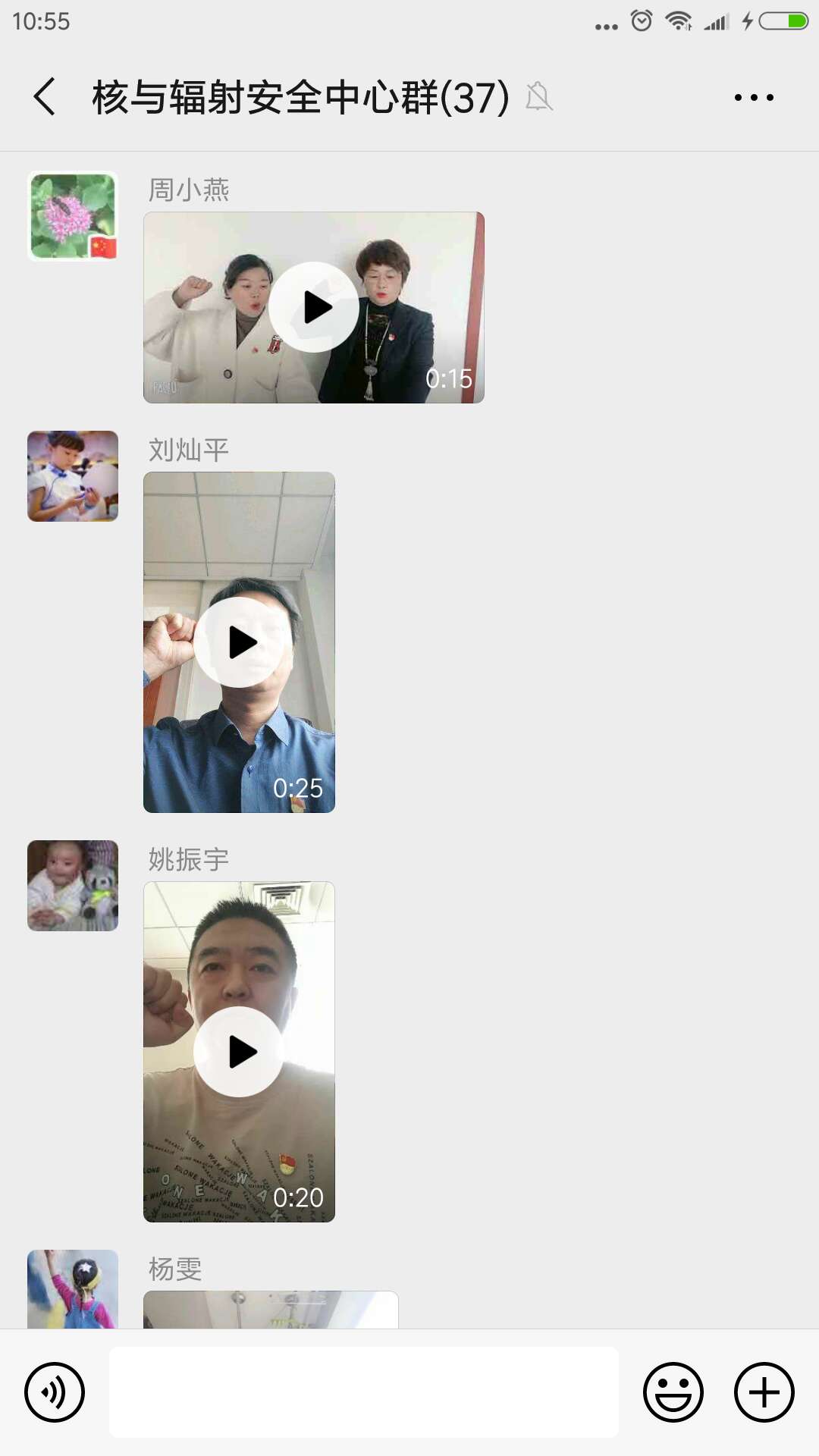Viewport: 819px width, 1456px height.
Task: Open the plus attachments menu
Action: pos(764,1392)
